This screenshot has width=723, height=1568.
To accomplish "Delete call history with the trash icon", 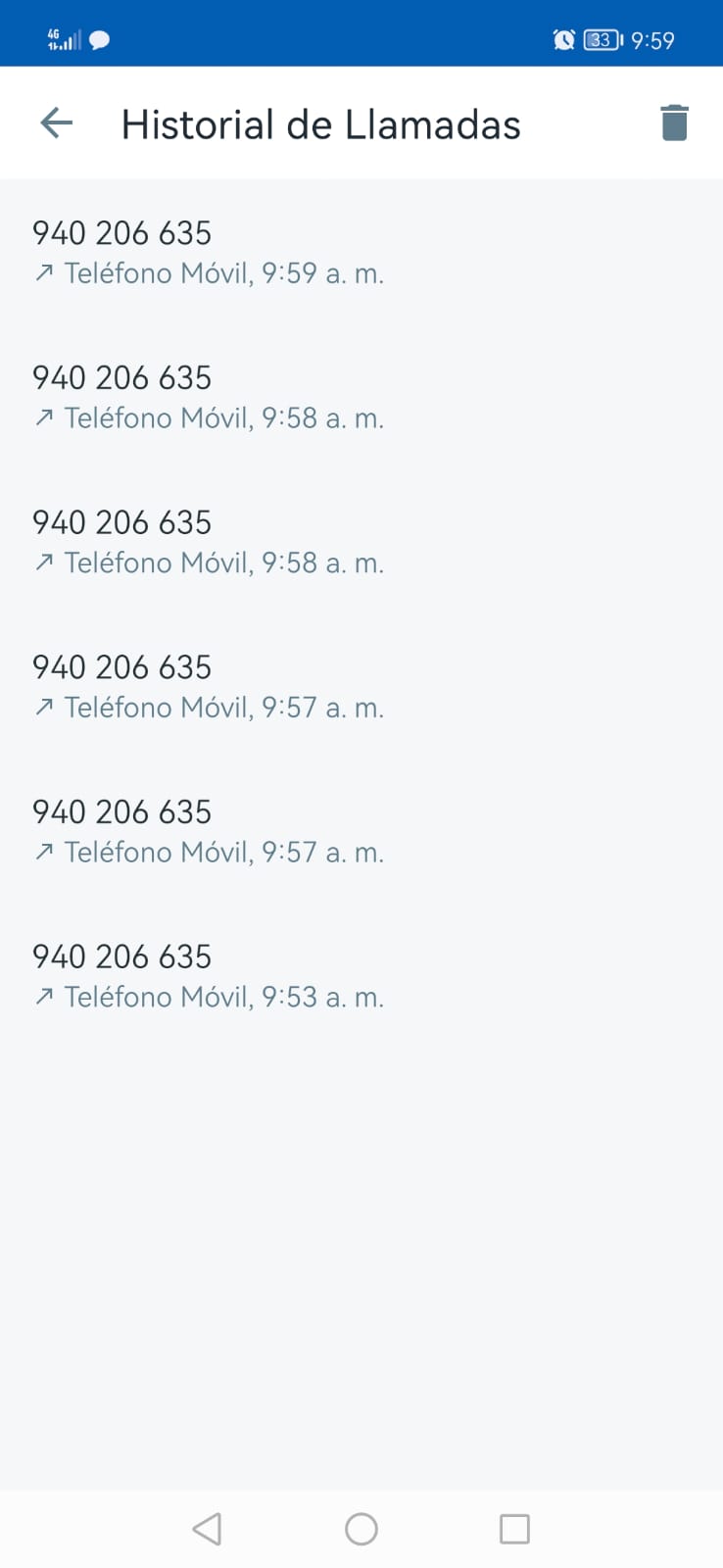I will coord(674,123).
